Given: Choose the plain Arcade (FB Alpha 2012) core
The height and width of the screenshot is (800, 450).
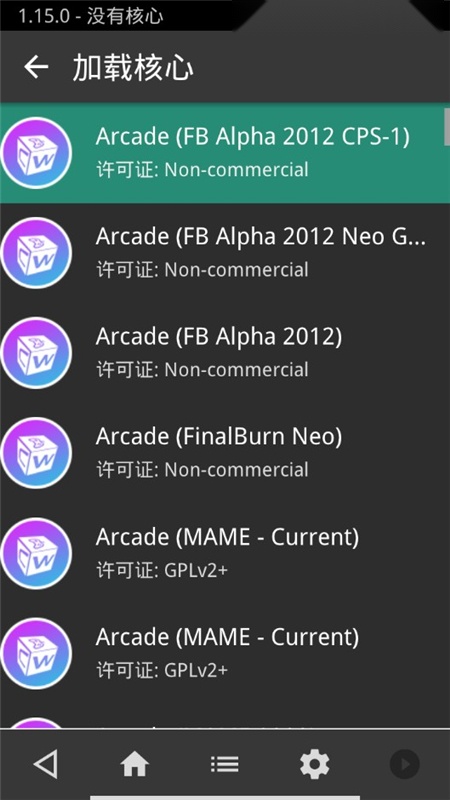Looking at the screenshot, I should coord(225,353).
